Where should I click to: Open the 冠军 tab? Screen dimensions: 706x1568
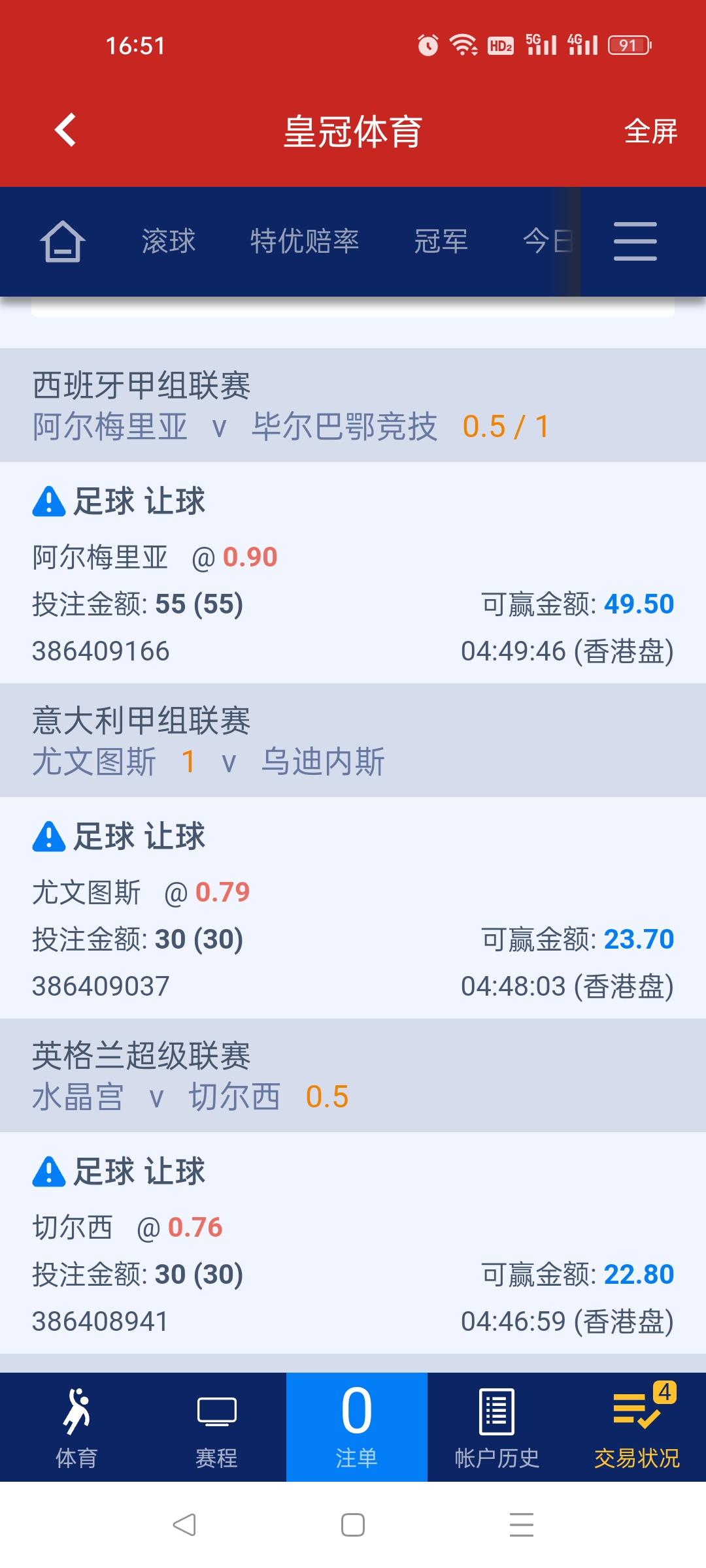(x=441, y=241)
